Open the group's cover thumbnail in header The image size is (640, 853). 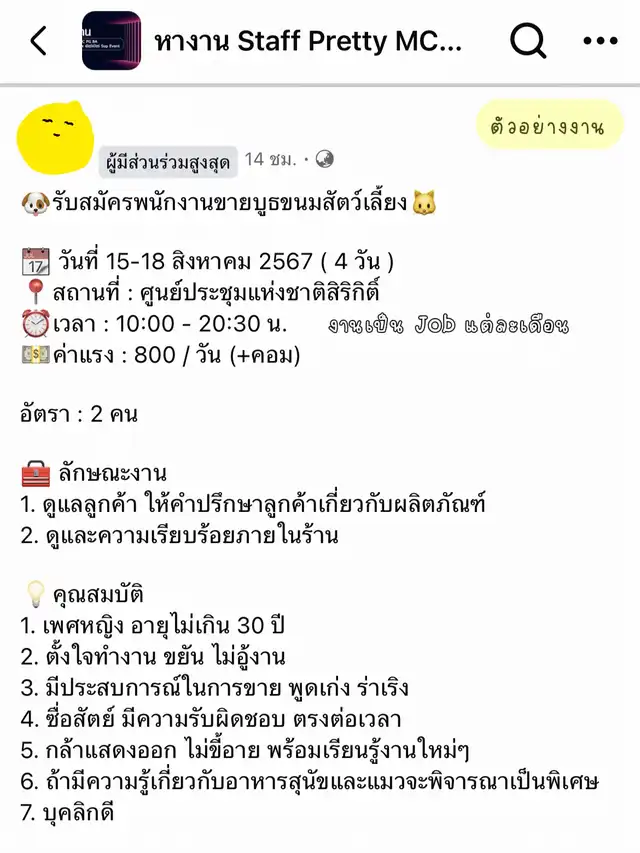pos(112,40)
